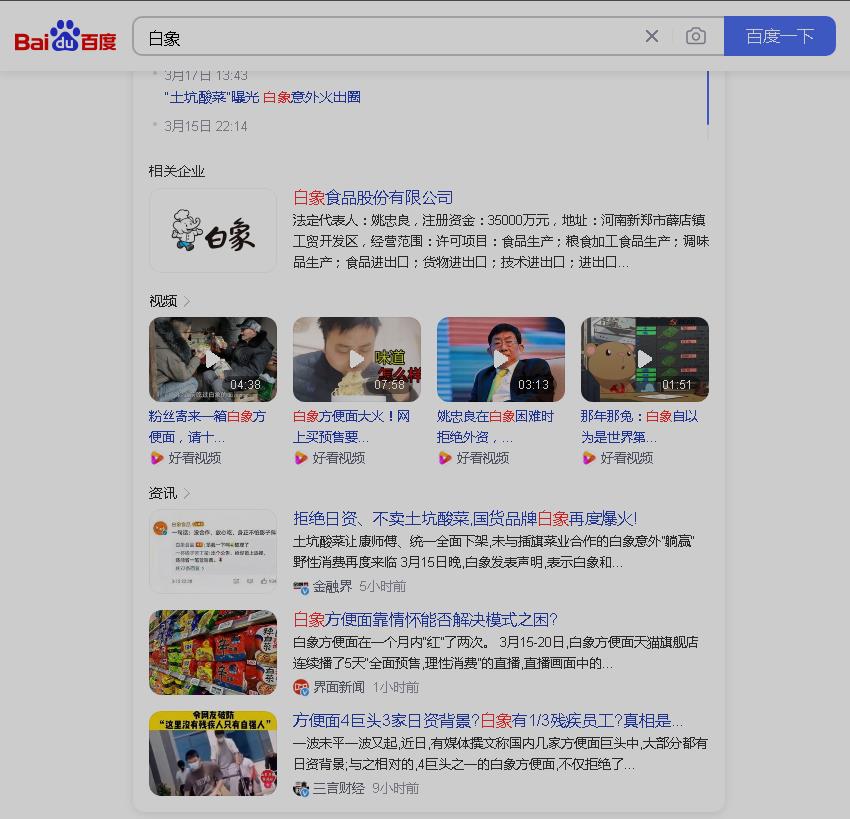The height and width of the screenshot is (819, 850).
Task: Open the supermarket noodles thumbnail from 界面新闻
Action: coord(213,652)
